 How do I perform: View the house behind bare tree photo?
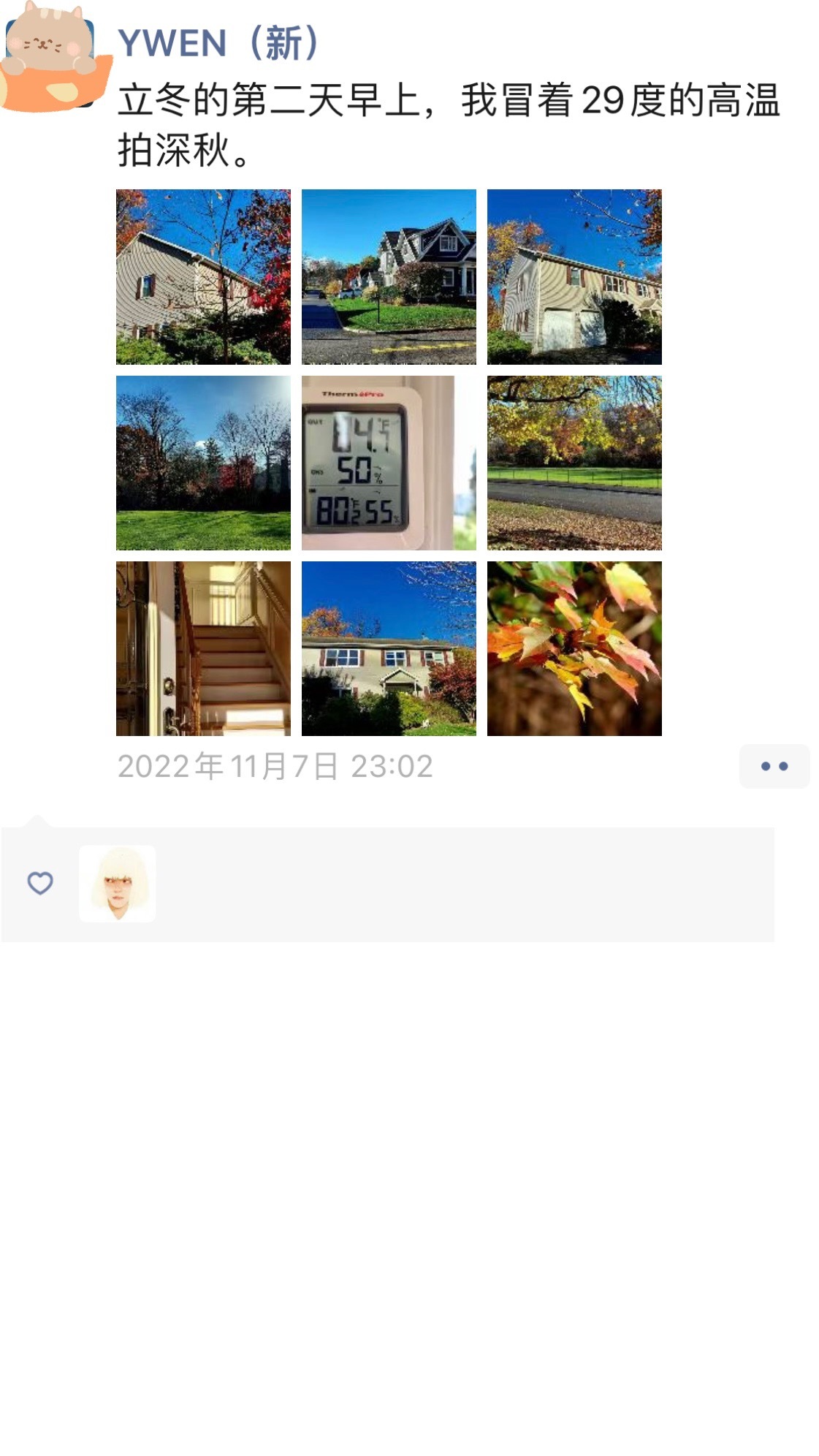[203, 277]
